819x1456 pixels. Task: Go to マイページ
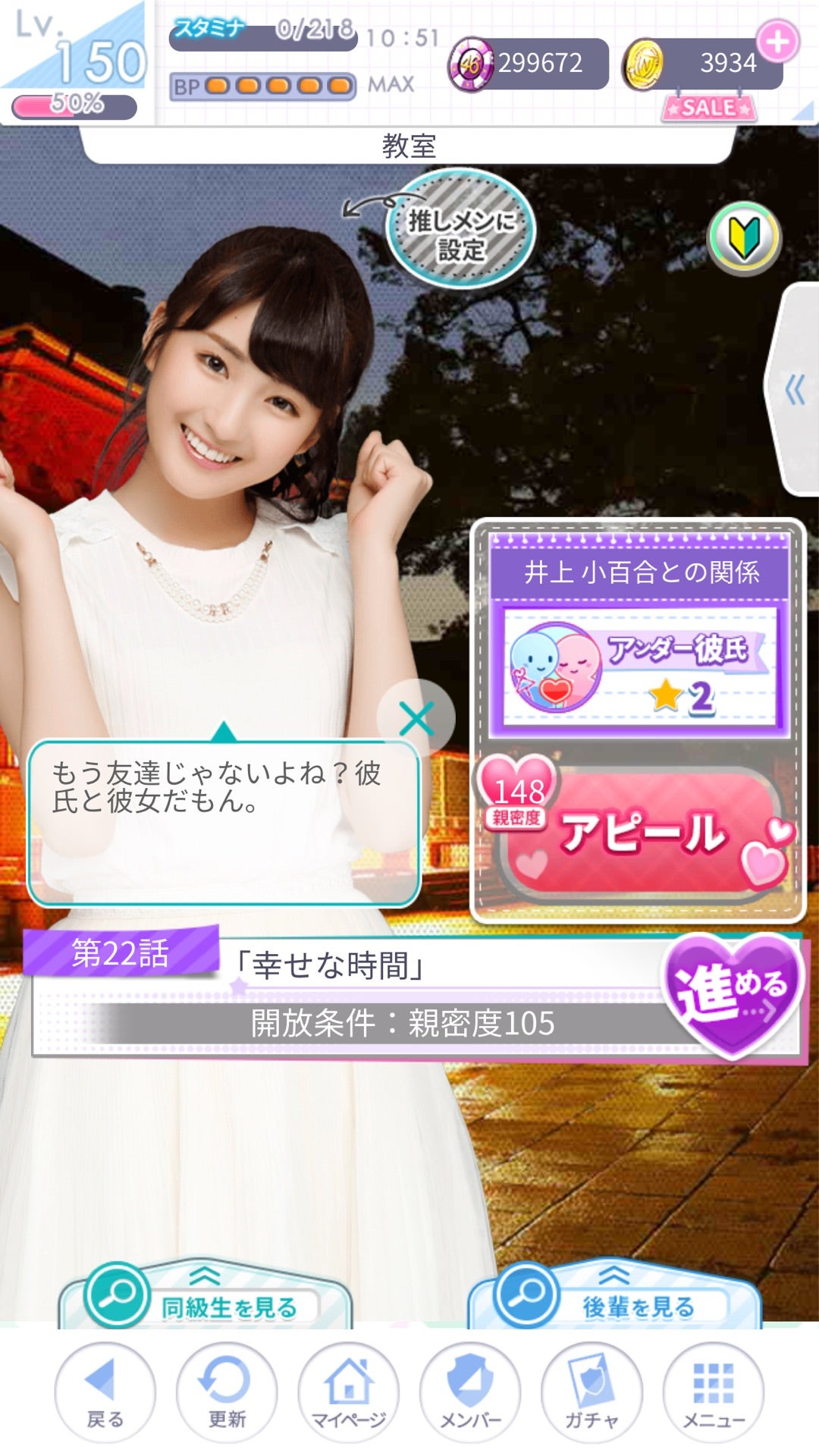(348, 1392)
